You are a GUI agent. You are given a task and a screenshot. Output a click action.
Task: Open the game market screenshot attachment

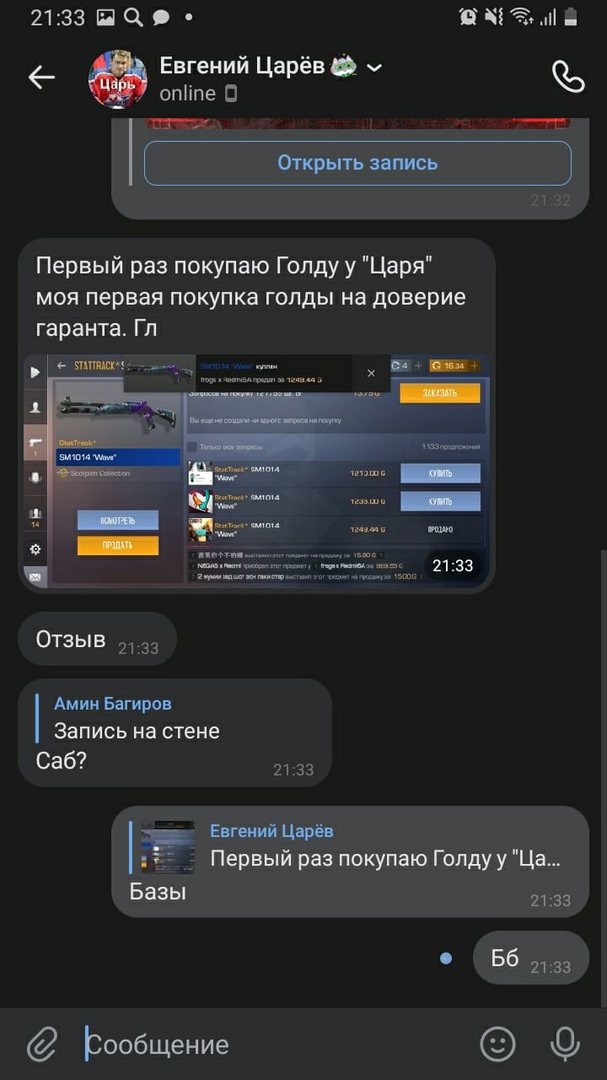[x=256, y=470]
